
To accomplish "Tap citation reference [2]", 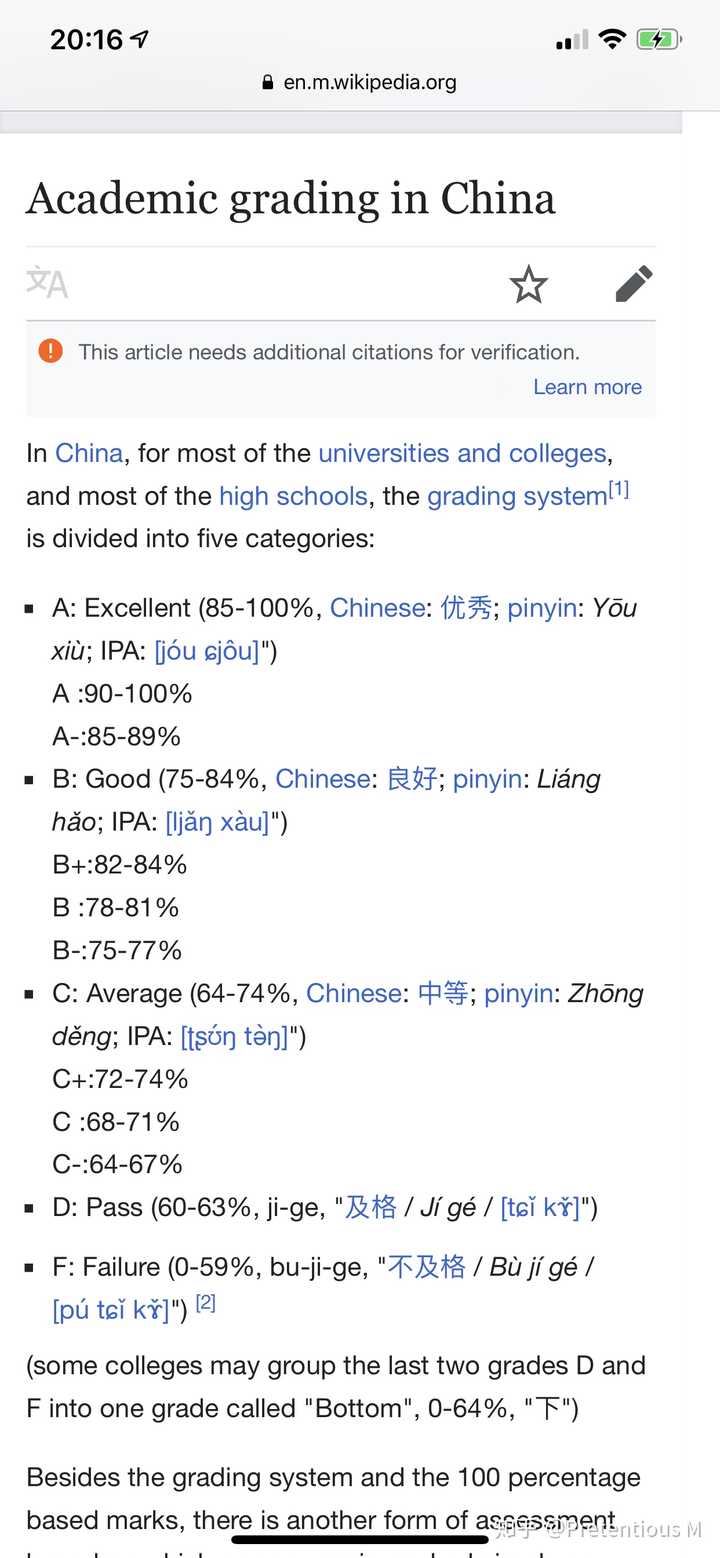I will coord(206,1303).
